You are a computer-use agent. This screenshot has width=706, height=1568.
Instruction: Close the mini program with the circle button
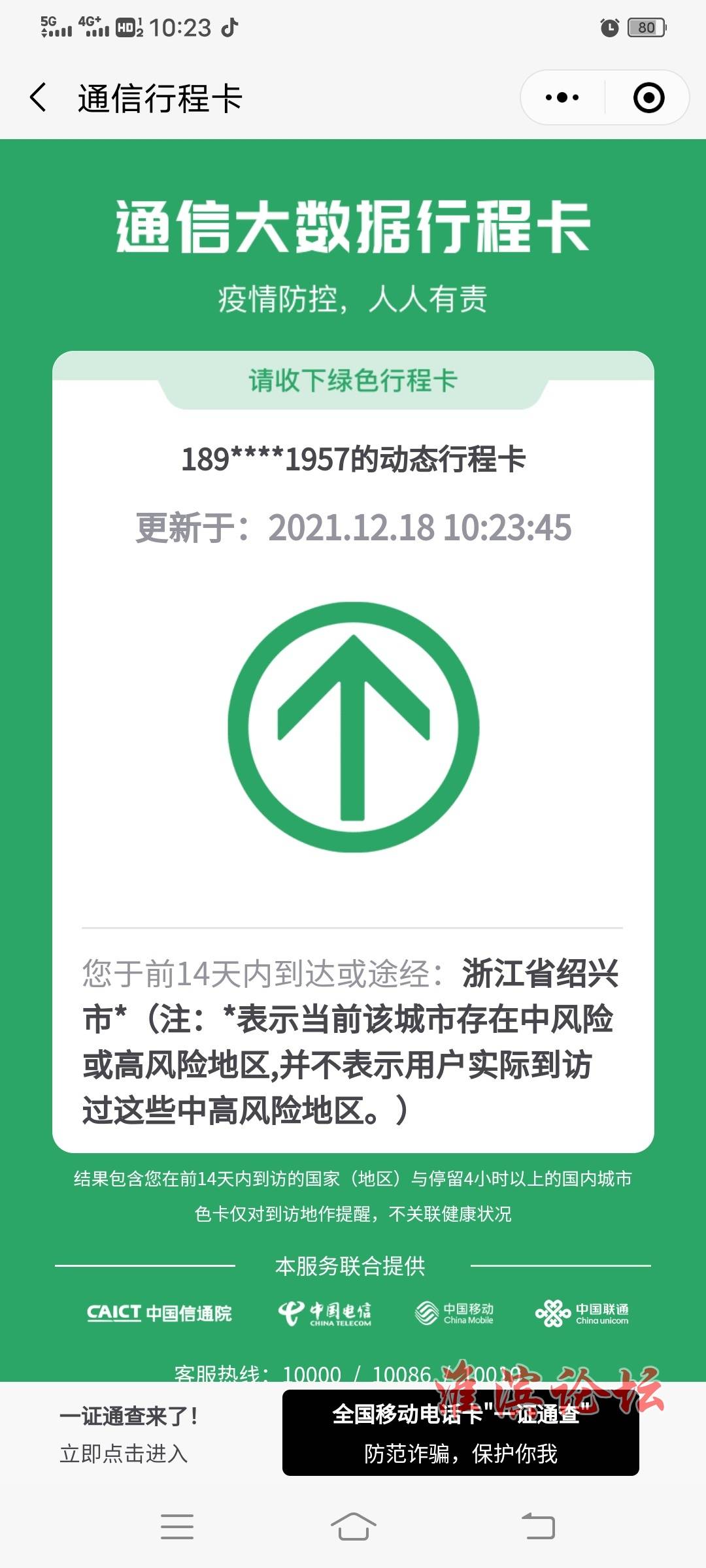648,98
